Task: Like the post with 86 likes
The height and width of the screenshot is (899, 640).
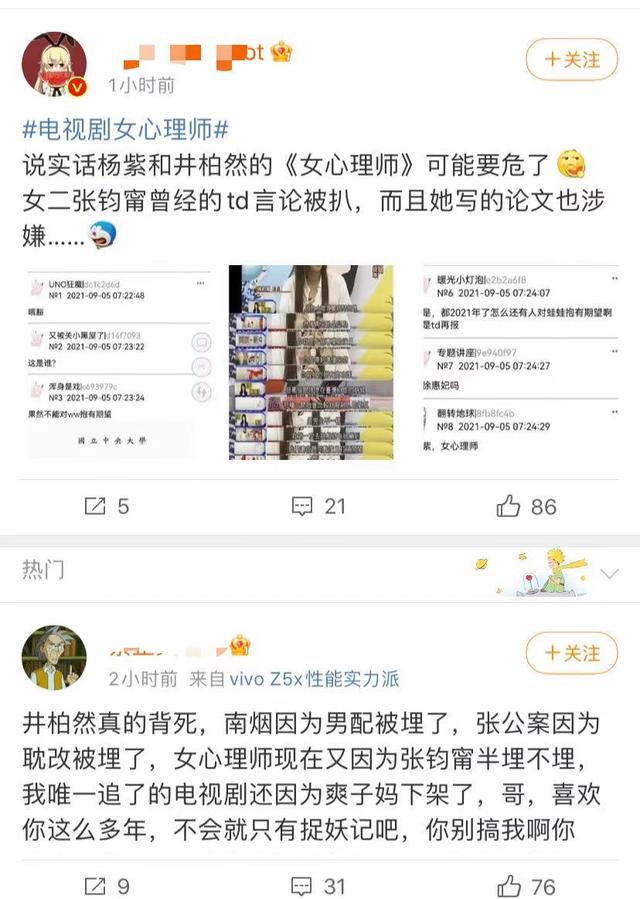Action: [x=526, y=506]
